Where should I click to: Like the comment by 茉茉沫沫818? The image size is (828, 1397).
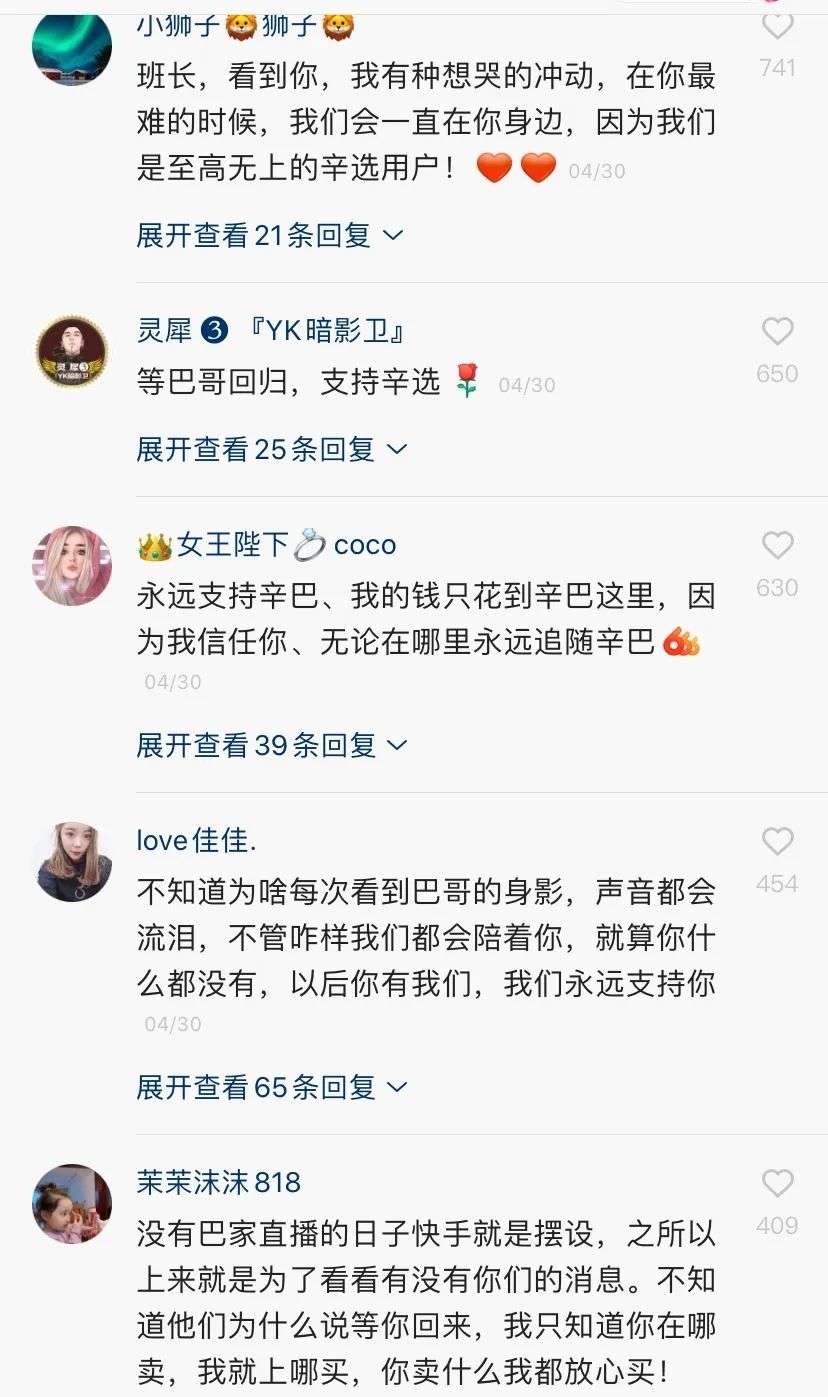777,1184
